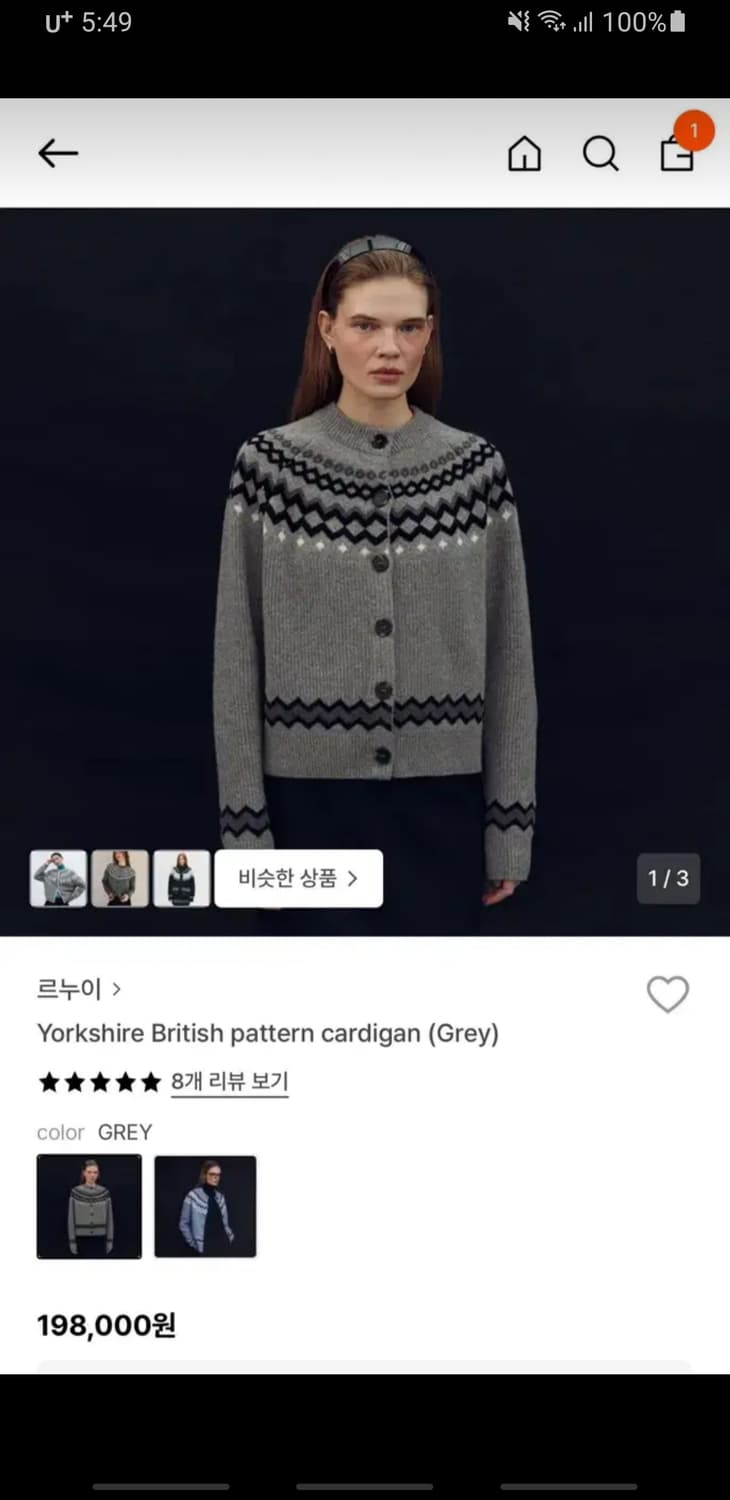Open the 8개 리뷰 보기 reviews link

(x=230, y=1081)
